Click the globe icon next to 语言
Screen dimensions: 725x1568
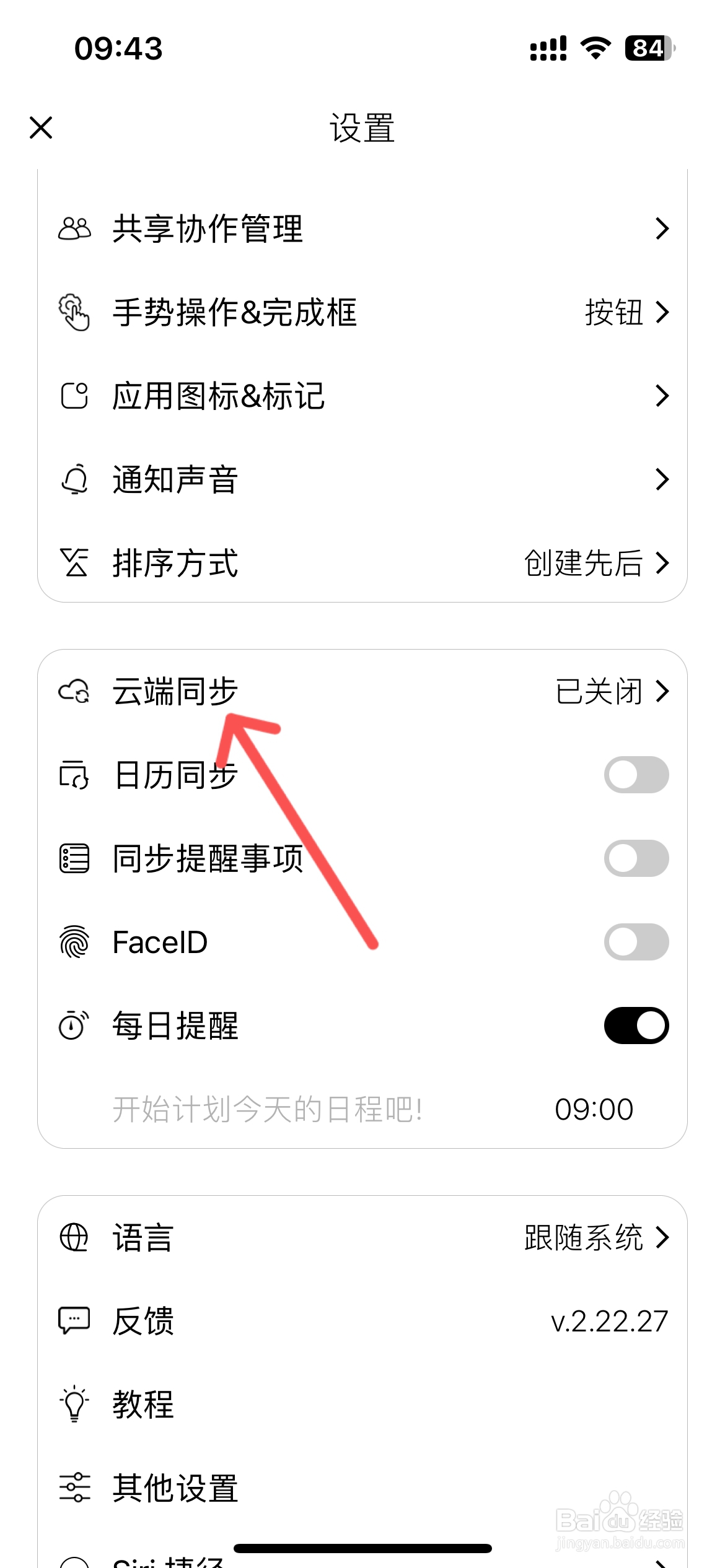pos(74,1237)
